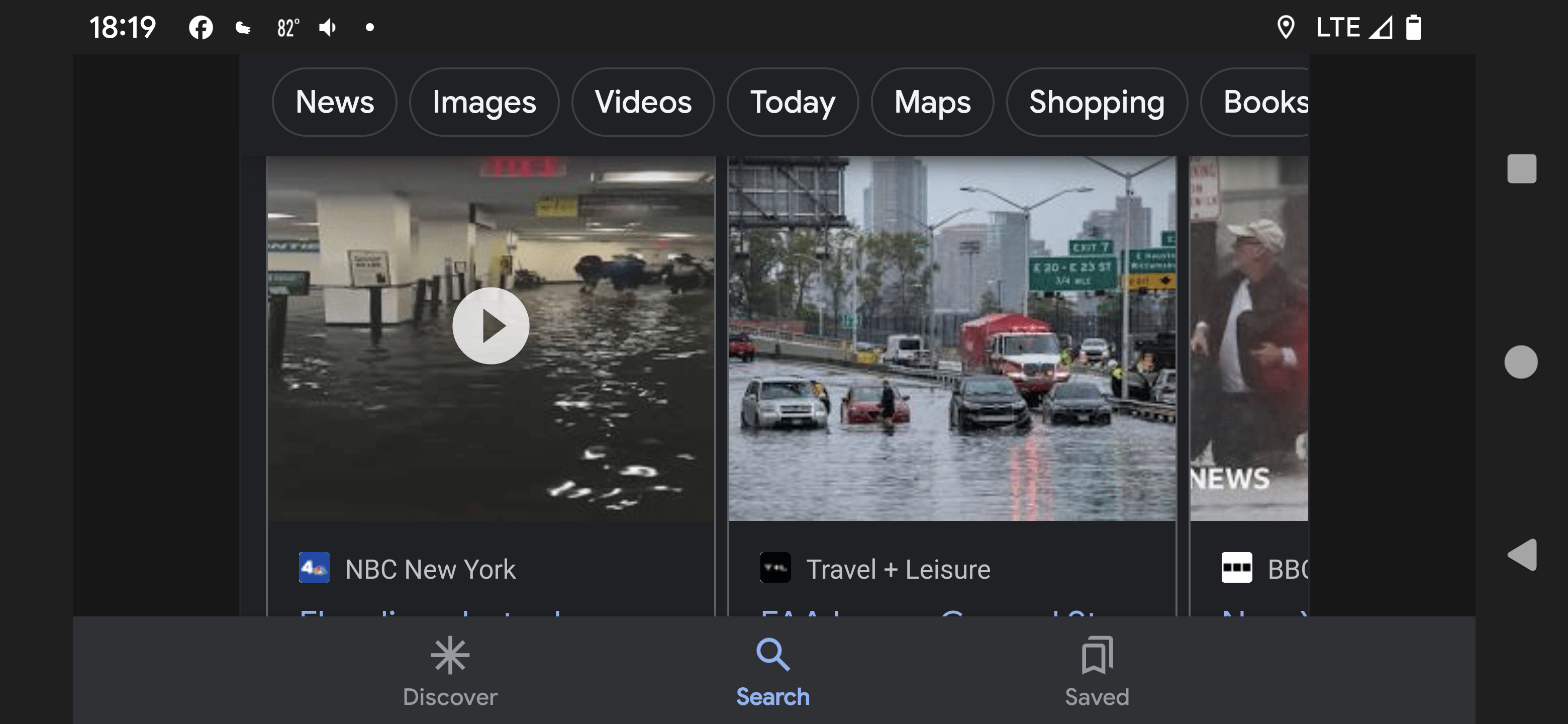The image size is (1568, 724).
Task: Return to the home screen
Action: coord(1521,363)
